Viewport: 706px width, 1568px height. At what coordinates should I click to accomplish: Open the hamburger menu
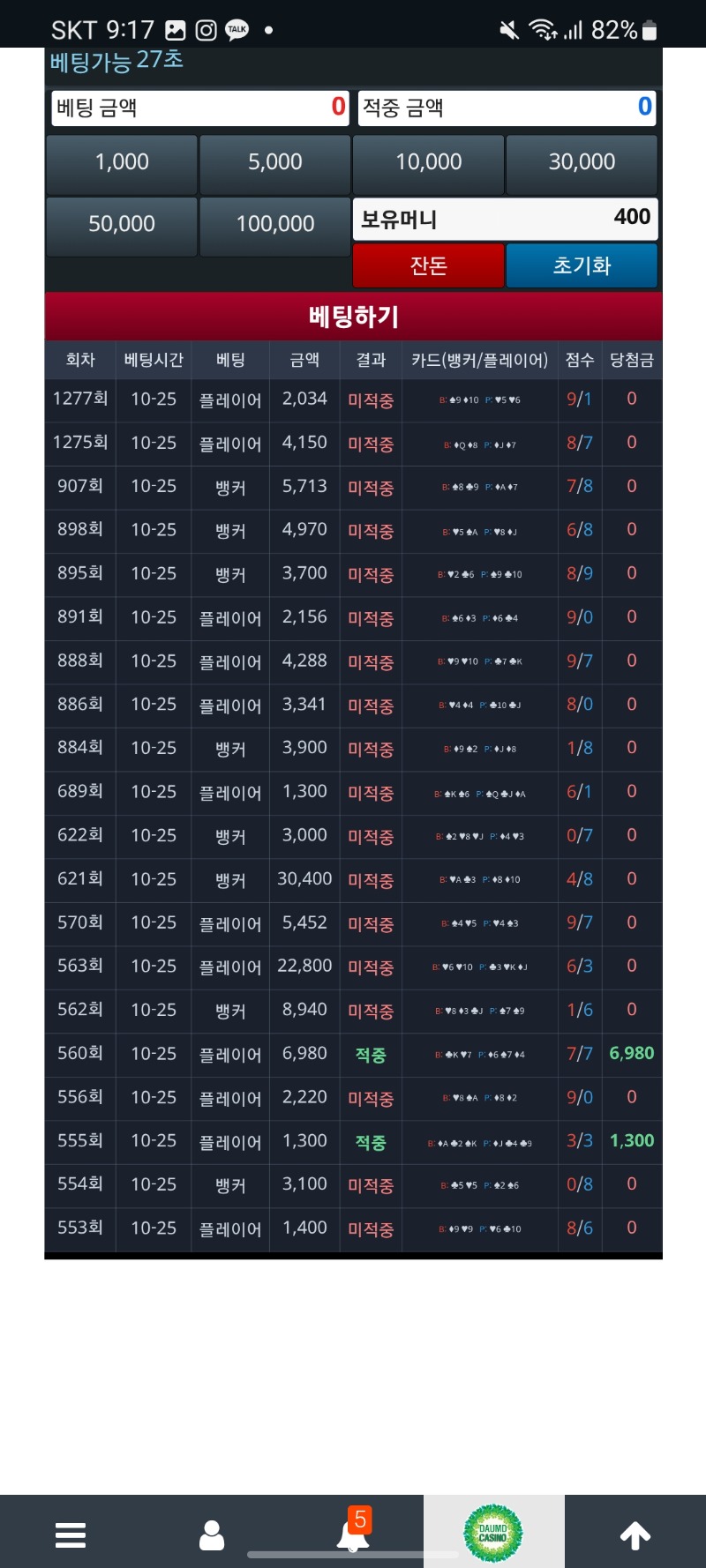click(x=71, y=1535)
